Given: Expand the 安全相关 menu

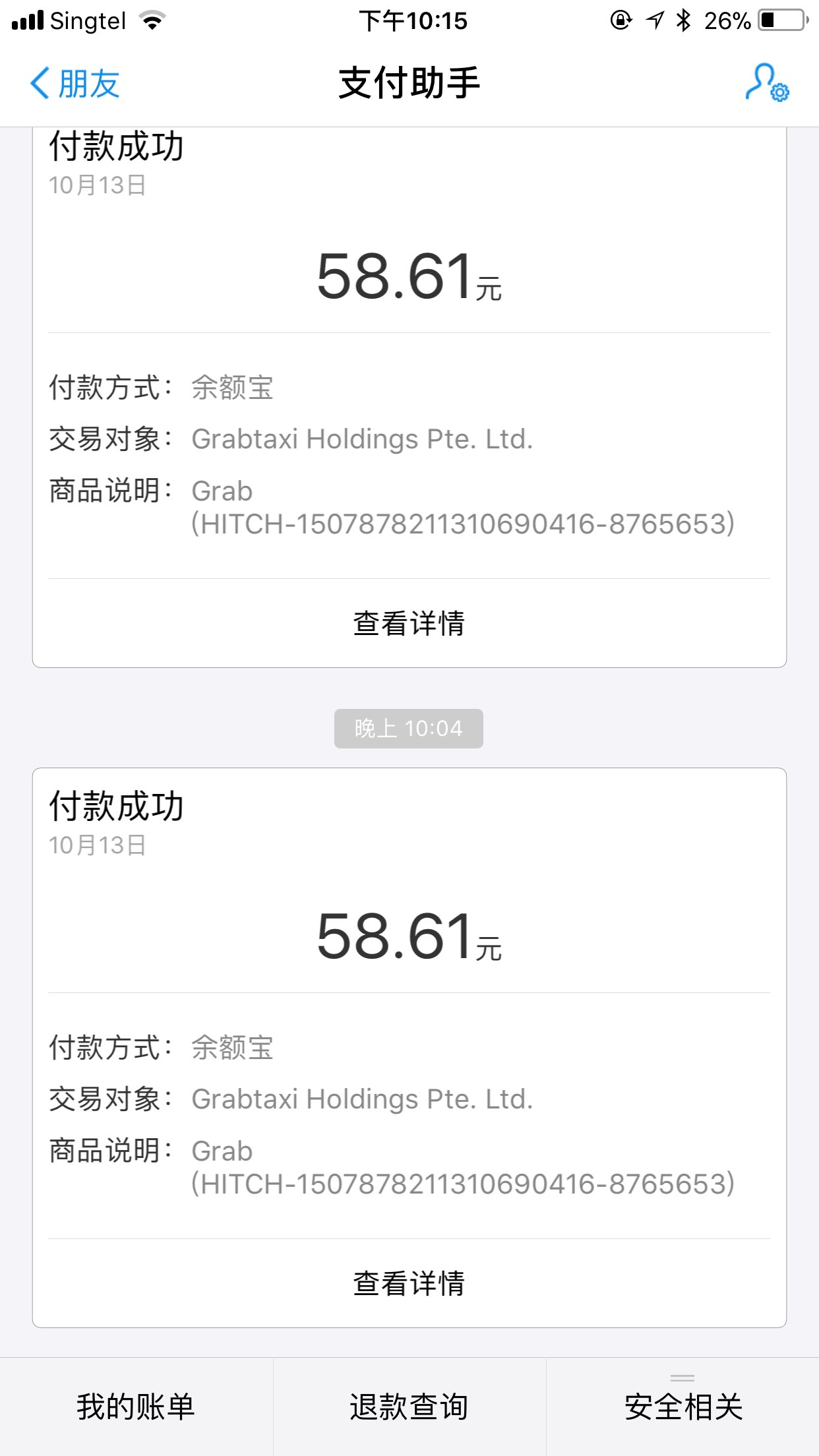Looking at the screenshot, I should point(683,1407).
